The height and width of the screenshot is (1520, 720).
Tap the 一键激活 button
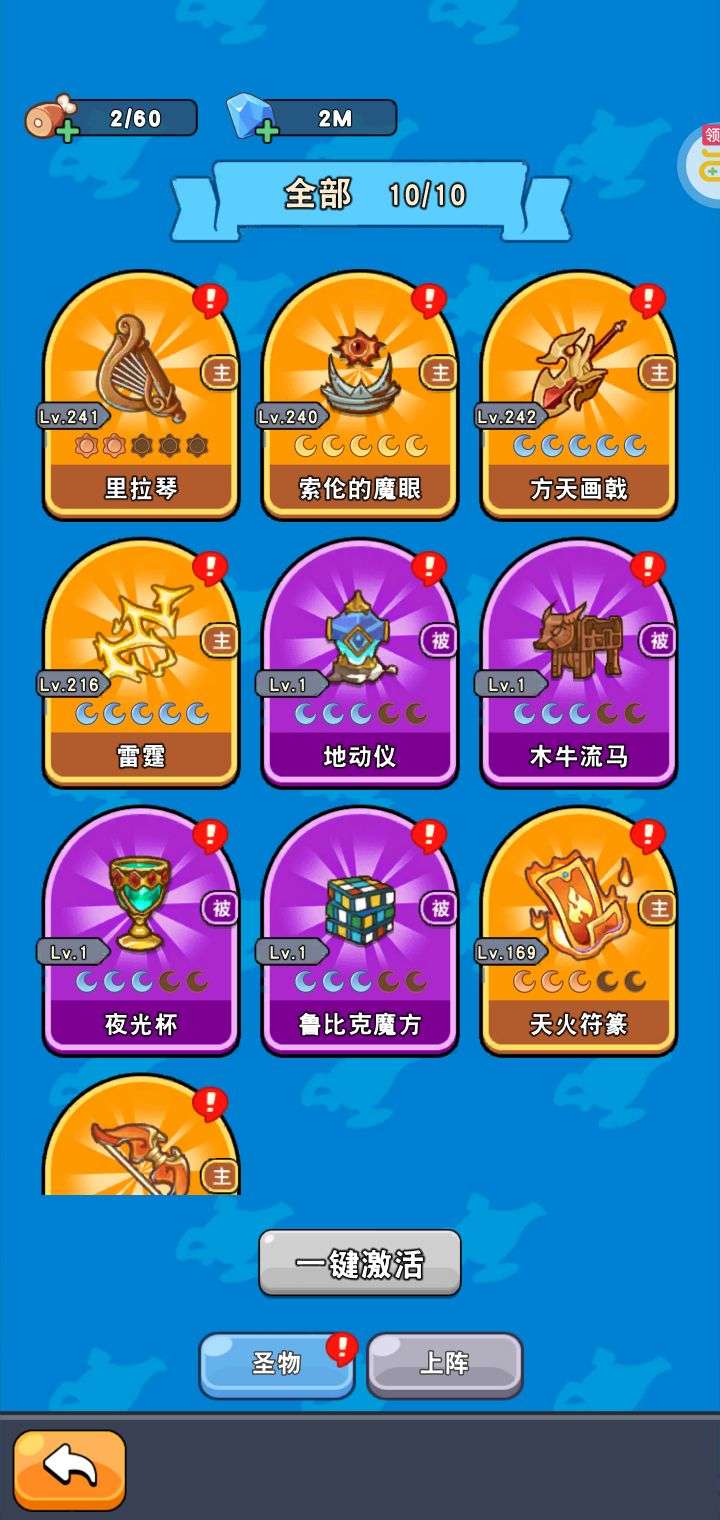click(x=360, y=1263)
